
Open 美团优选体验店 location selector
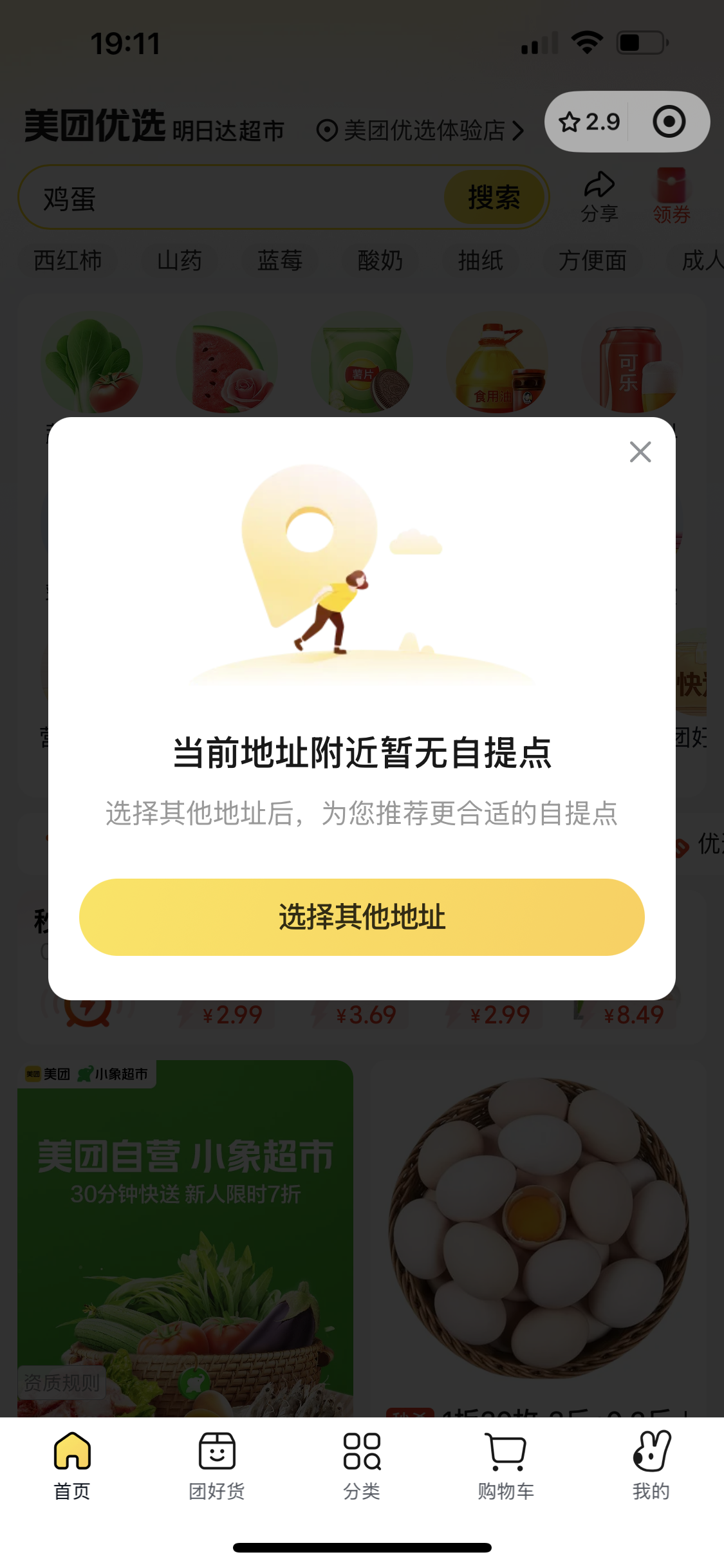420,131
